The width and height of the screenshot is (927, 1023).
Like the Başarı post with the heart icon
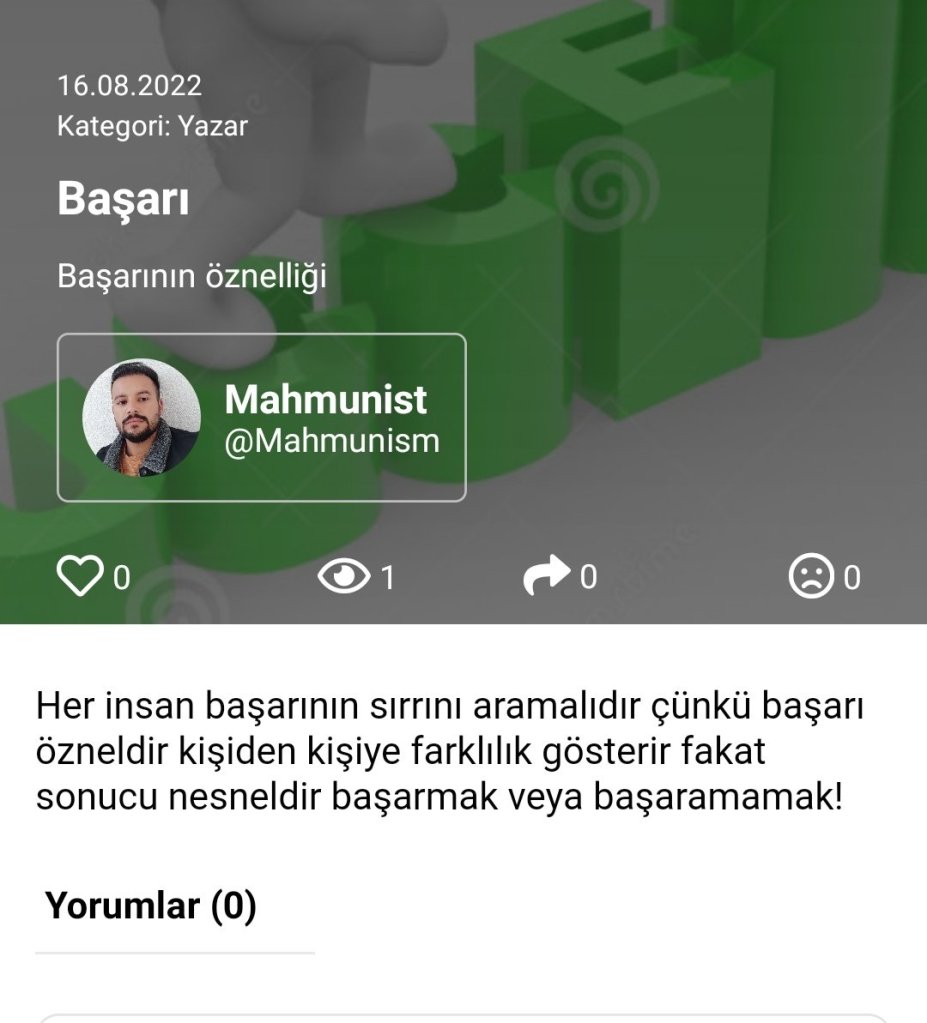click(80, 577)
